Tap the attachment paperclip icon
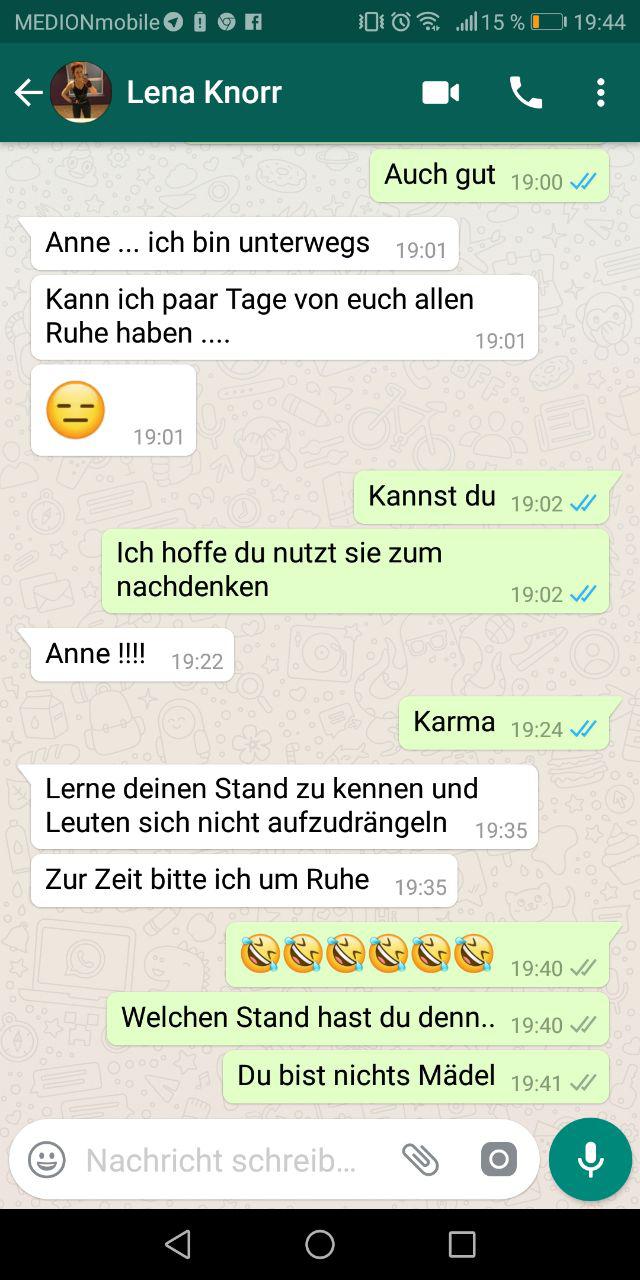This screenshot has height=1280, width=640. click(420, 1159)
